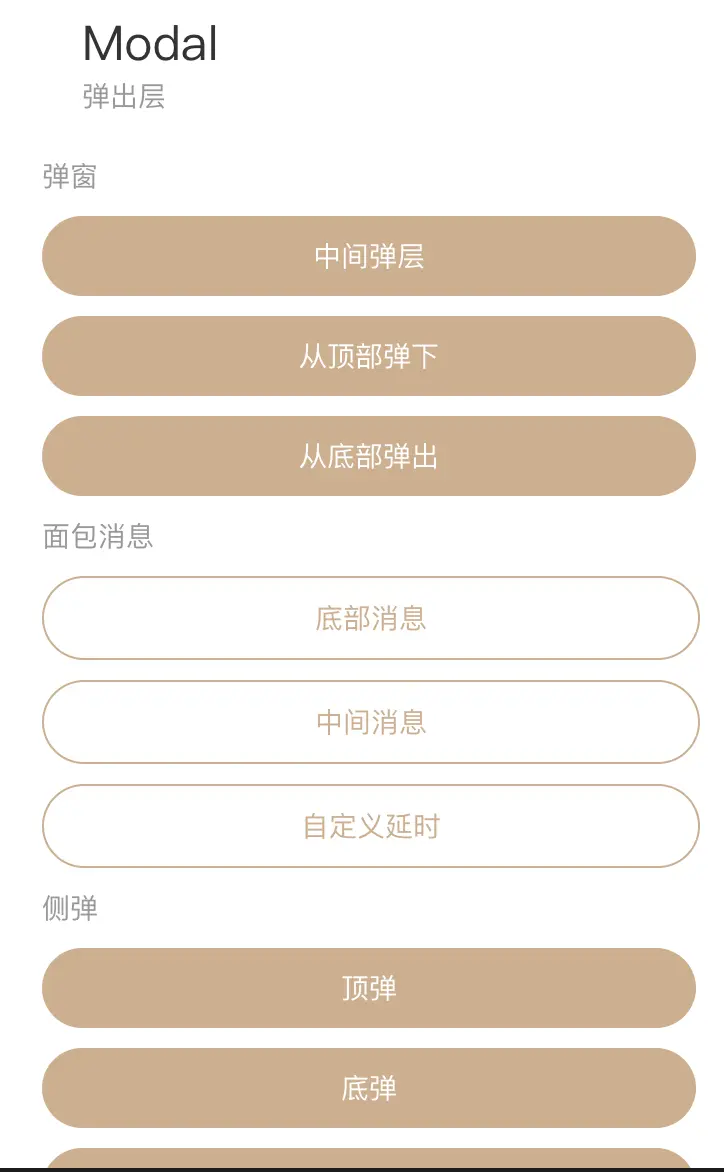This screenshot has height=1172, width=724.
Task: Trigger the 从底部弹出 popup
Action: (x=369, y=456)
